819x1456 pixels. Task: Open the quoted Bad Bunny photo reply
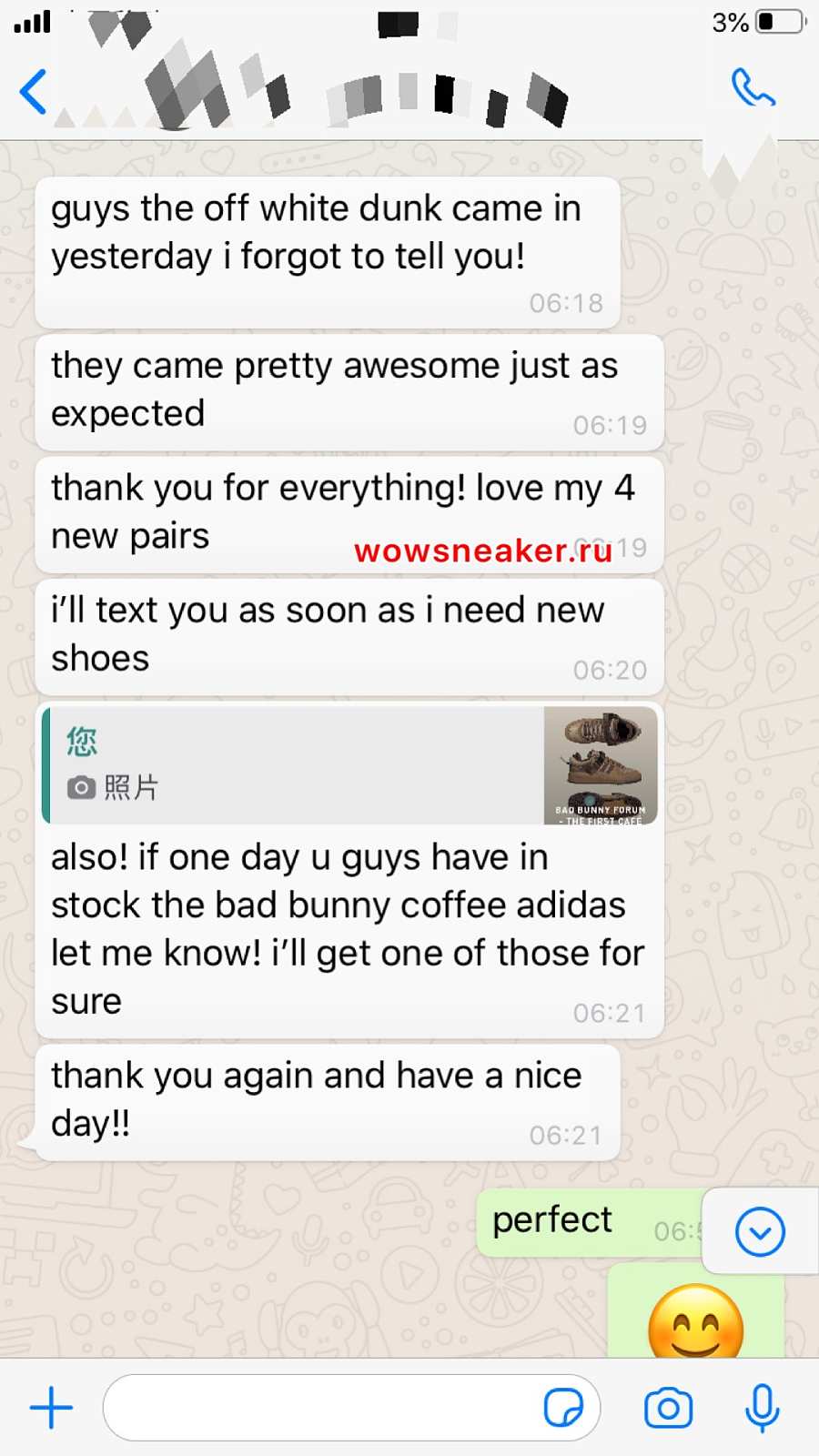coord(349,765)
